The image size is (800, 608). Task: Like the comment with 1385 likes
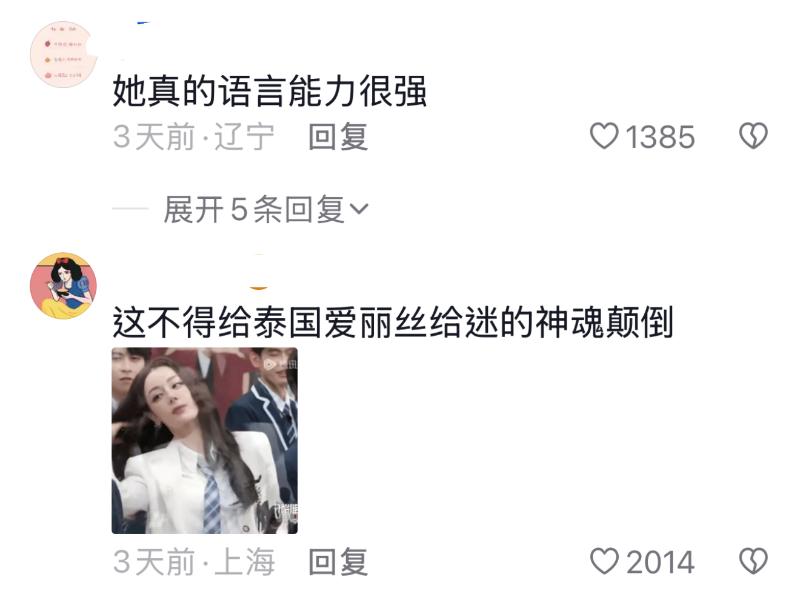coord(604,137)
